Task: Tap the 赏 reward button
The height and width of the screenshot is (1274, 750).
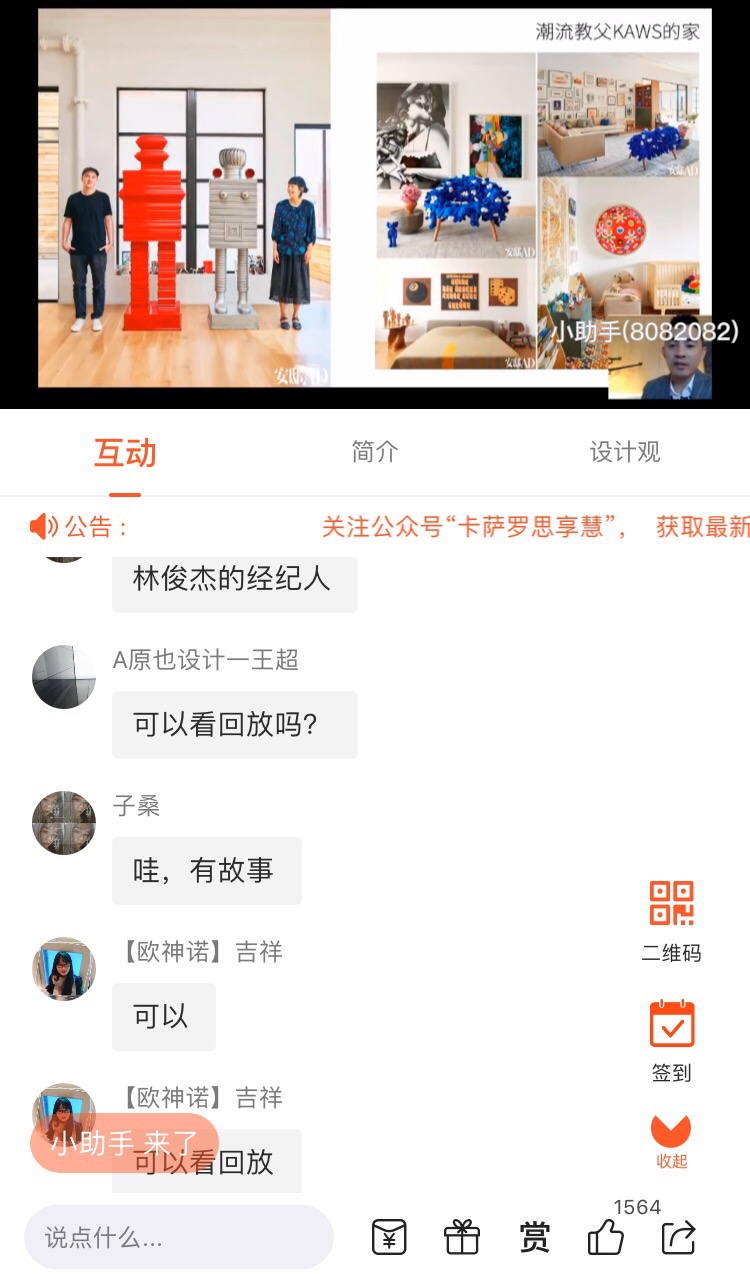Action: pyautogui.click(x=534, y=1238)
